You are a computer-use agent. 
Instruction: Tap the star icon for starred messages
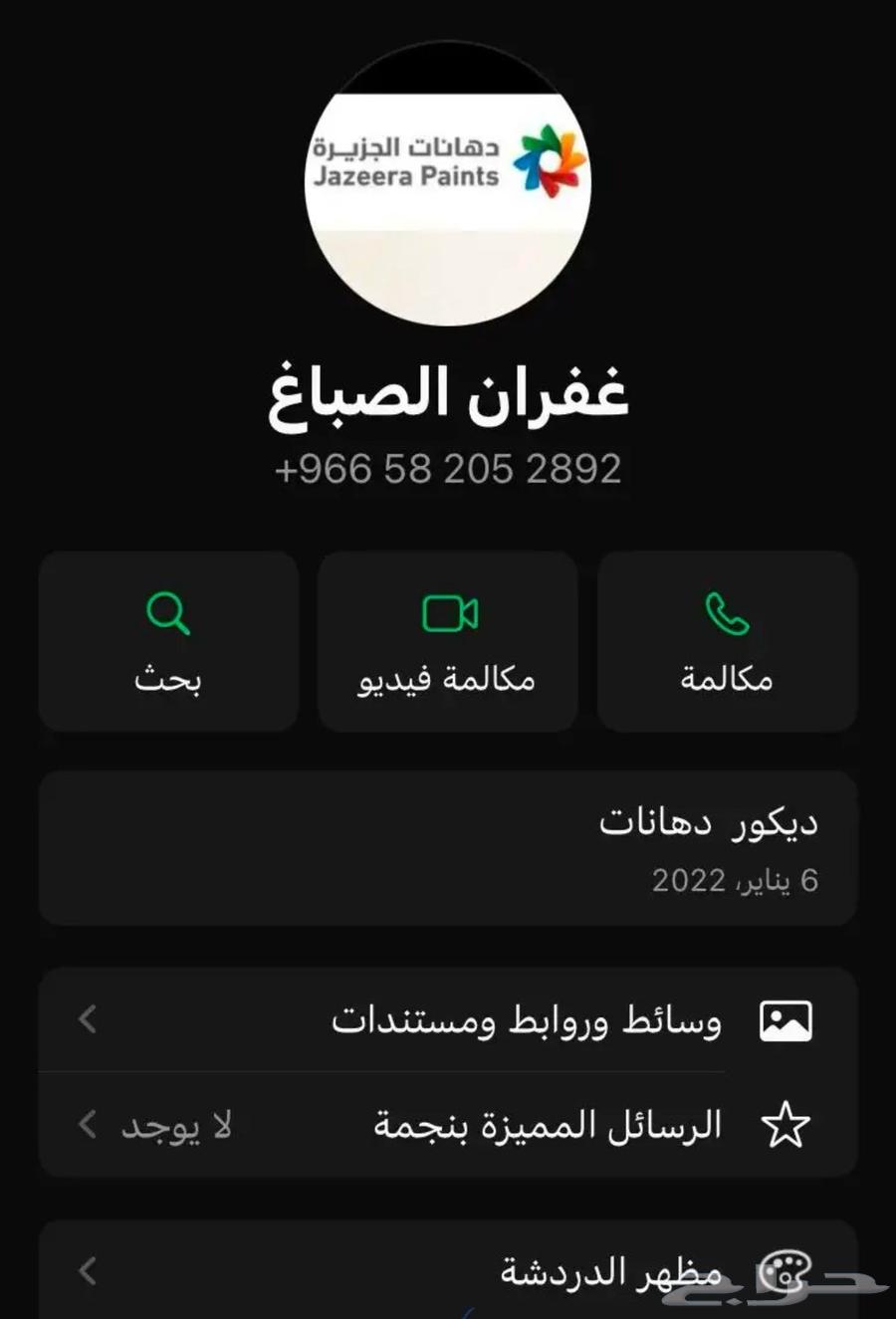[x=785, y=1123]
